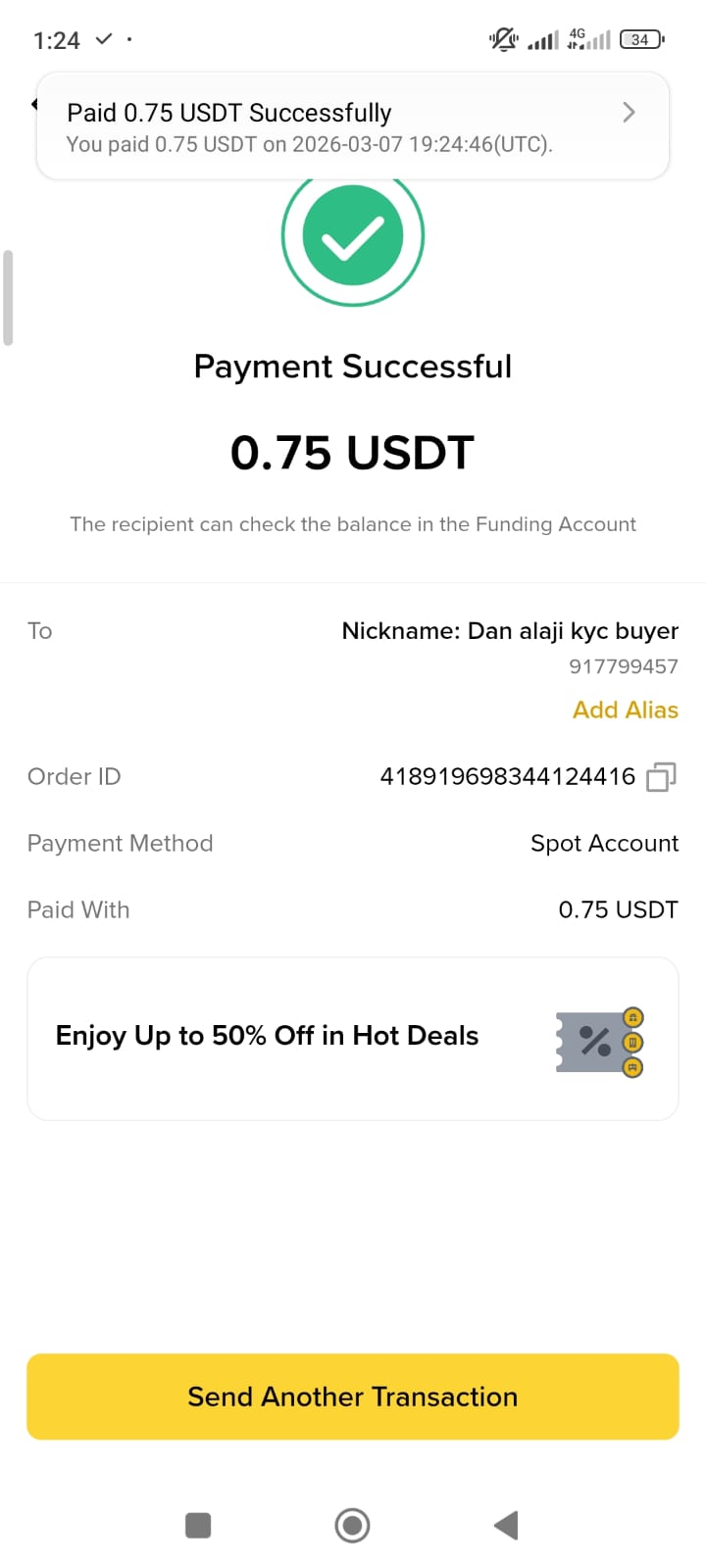This screenshot has height=1568, width=706.
Task: Go back with the system back button
Action: coord(506,1525)
